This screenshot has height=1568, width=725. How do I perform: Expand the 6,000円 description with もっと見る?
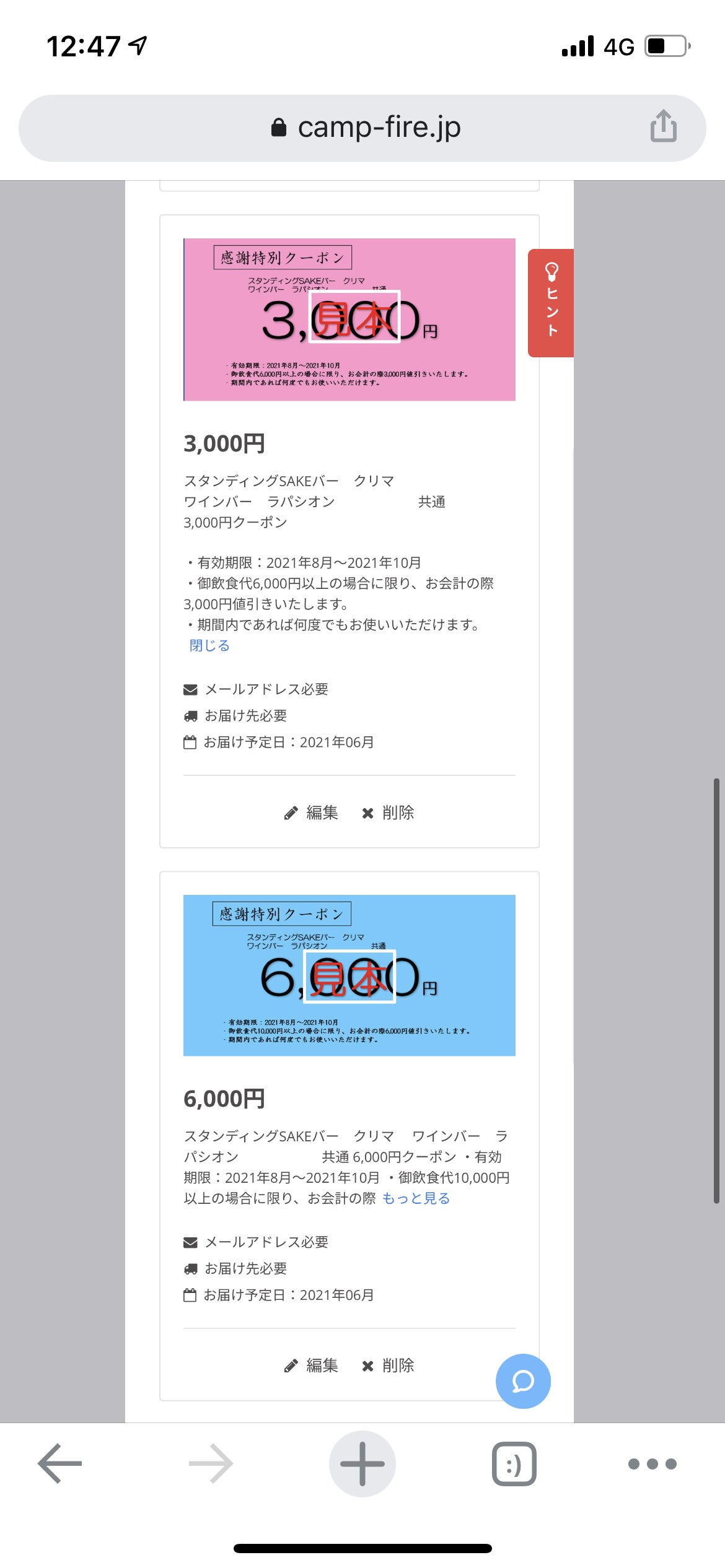[416, 1198]
